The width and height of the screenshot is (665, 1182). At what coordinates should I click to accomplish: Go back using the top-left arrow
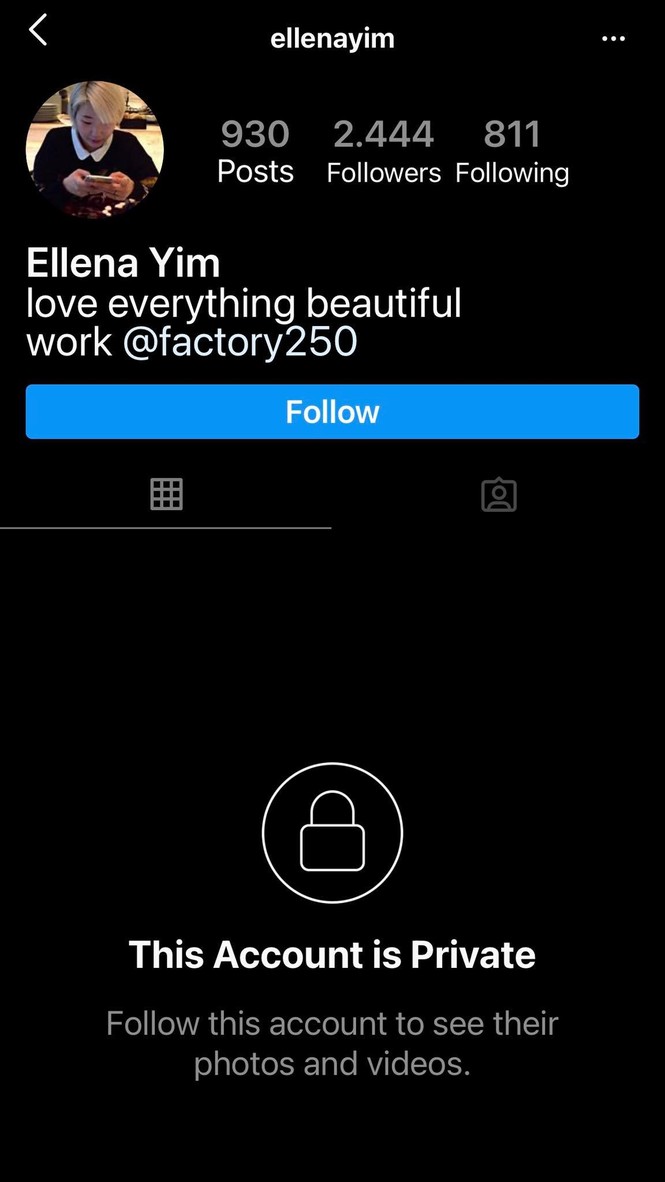38,31
